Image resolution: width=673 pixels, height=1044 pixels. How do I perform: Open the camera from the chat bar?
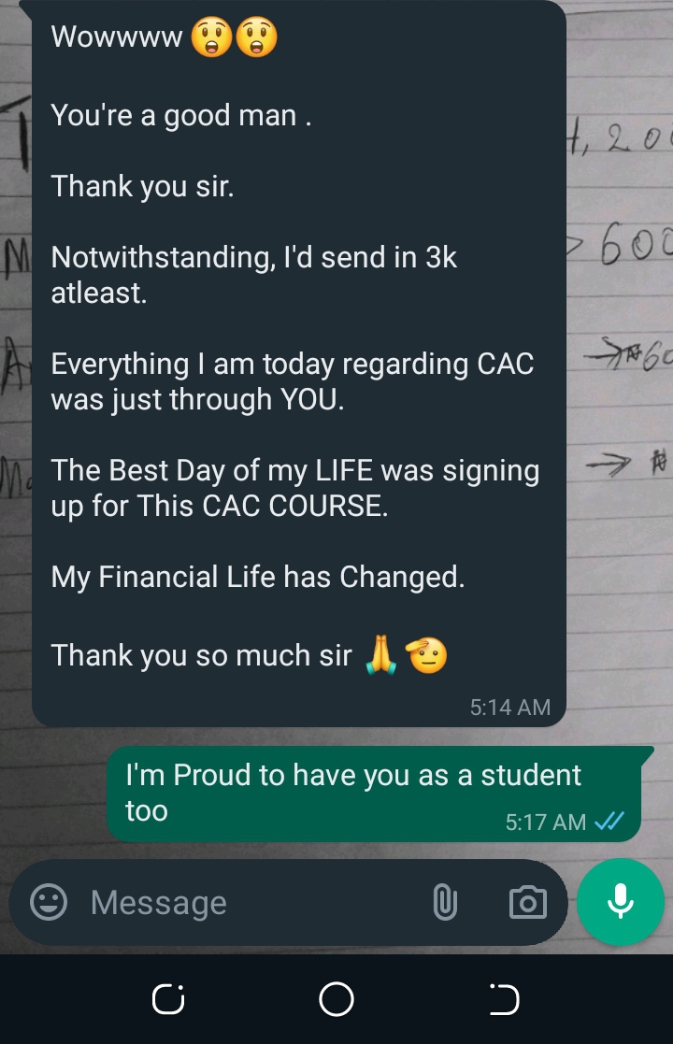[x=527, y=903]
